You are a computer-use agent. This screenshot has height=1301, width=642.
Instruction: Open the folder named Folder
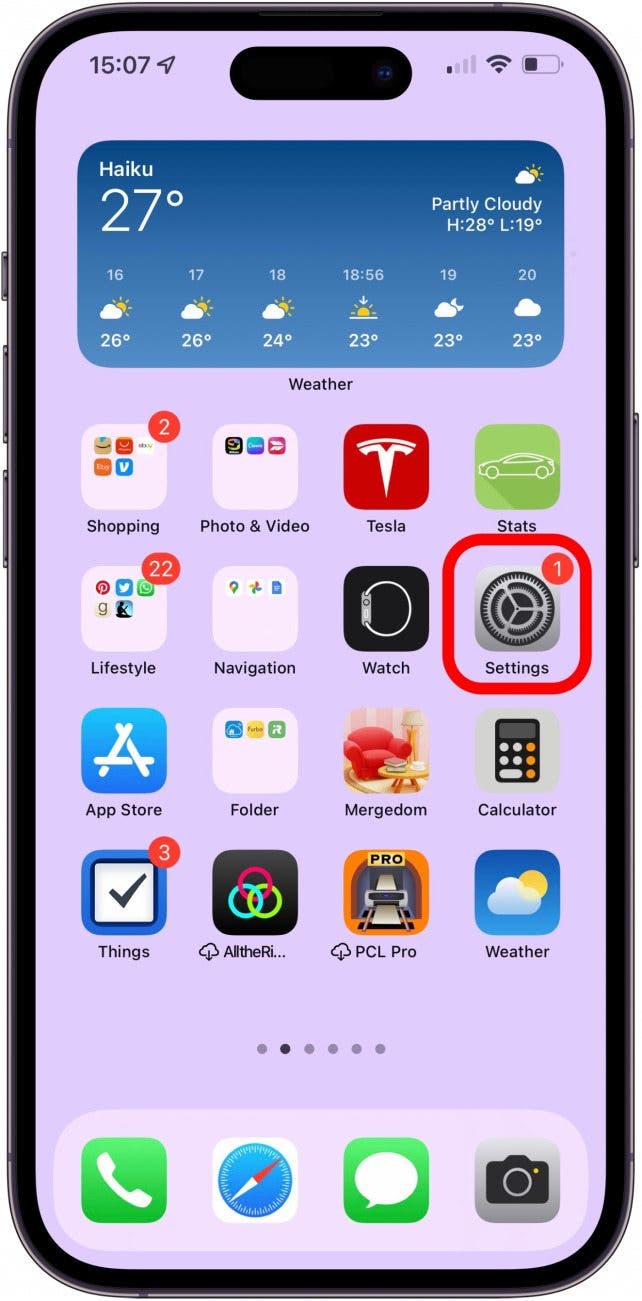click(255, 751)
